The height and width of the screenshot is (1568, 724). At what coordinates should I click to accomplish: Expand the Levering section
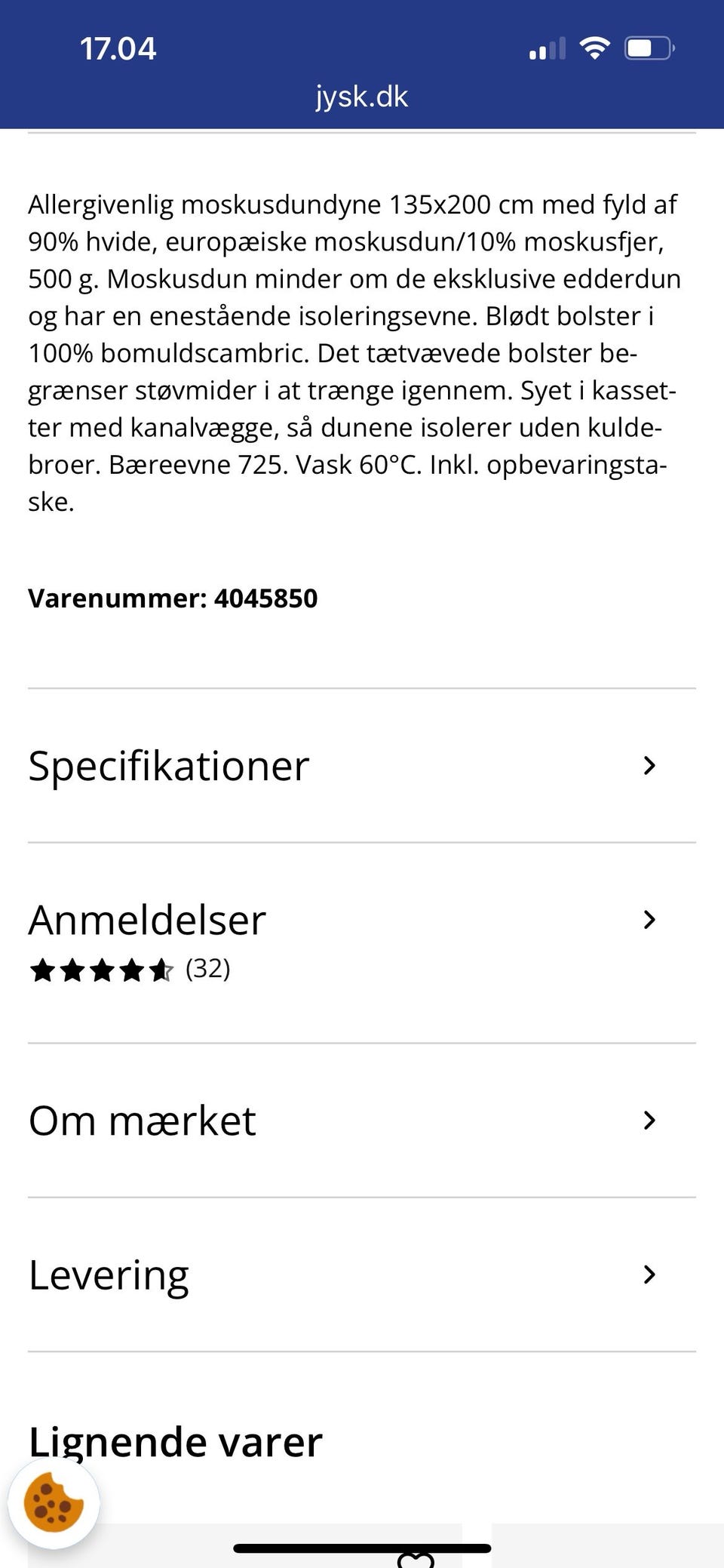362,1274
